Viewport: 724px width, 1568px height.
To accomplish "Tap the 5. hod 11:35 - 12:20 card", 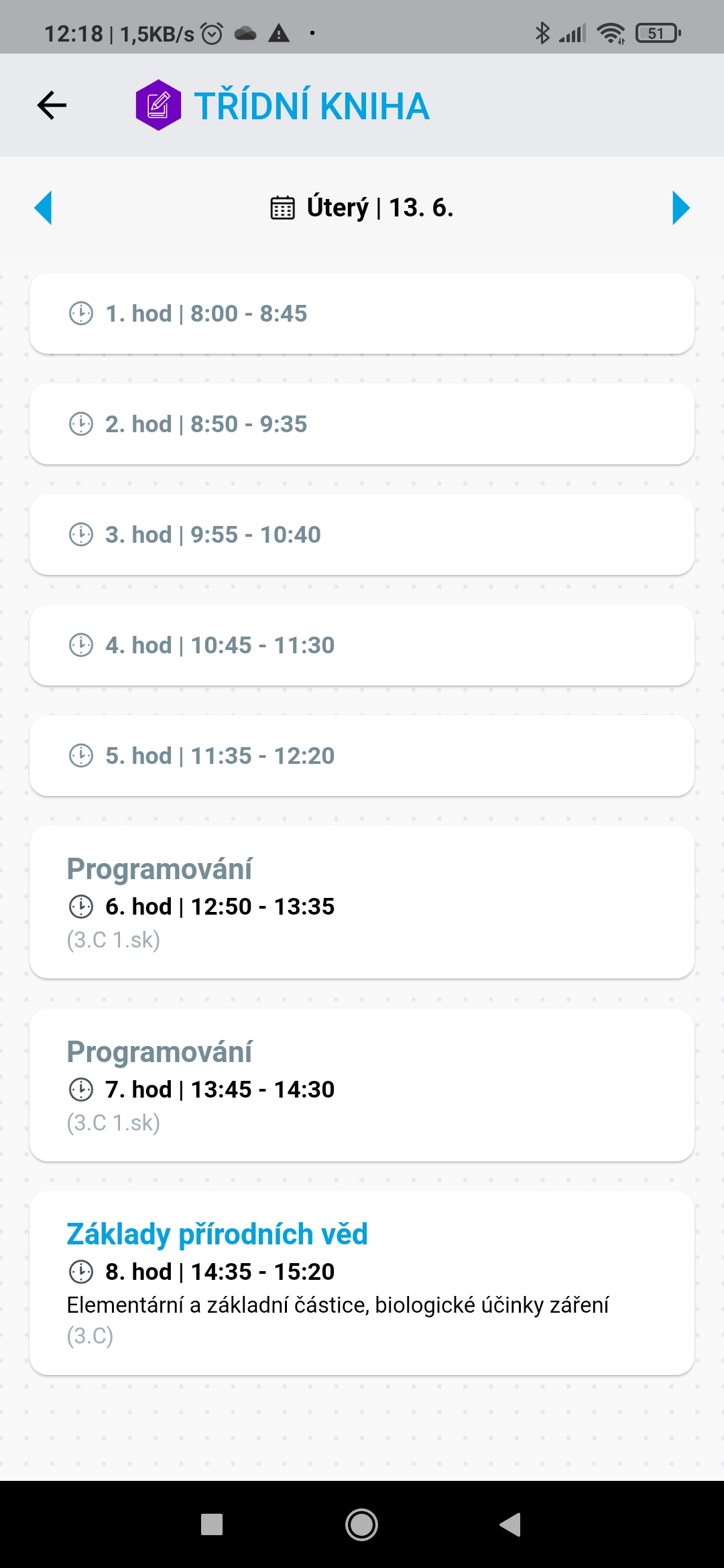I will point(362,756).
